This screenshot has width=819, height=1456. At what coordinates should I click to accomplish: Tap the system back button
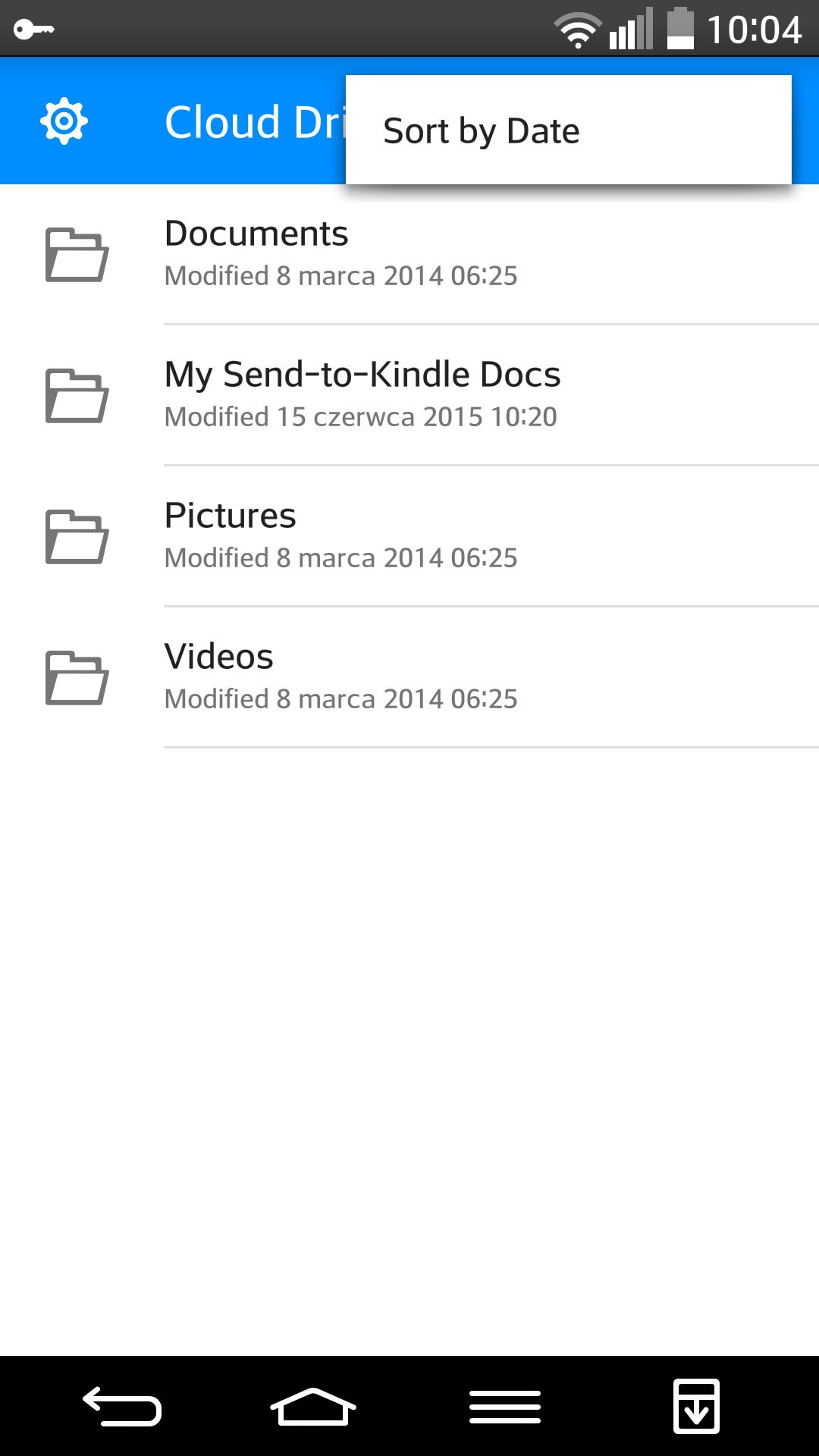[122, 1407]
